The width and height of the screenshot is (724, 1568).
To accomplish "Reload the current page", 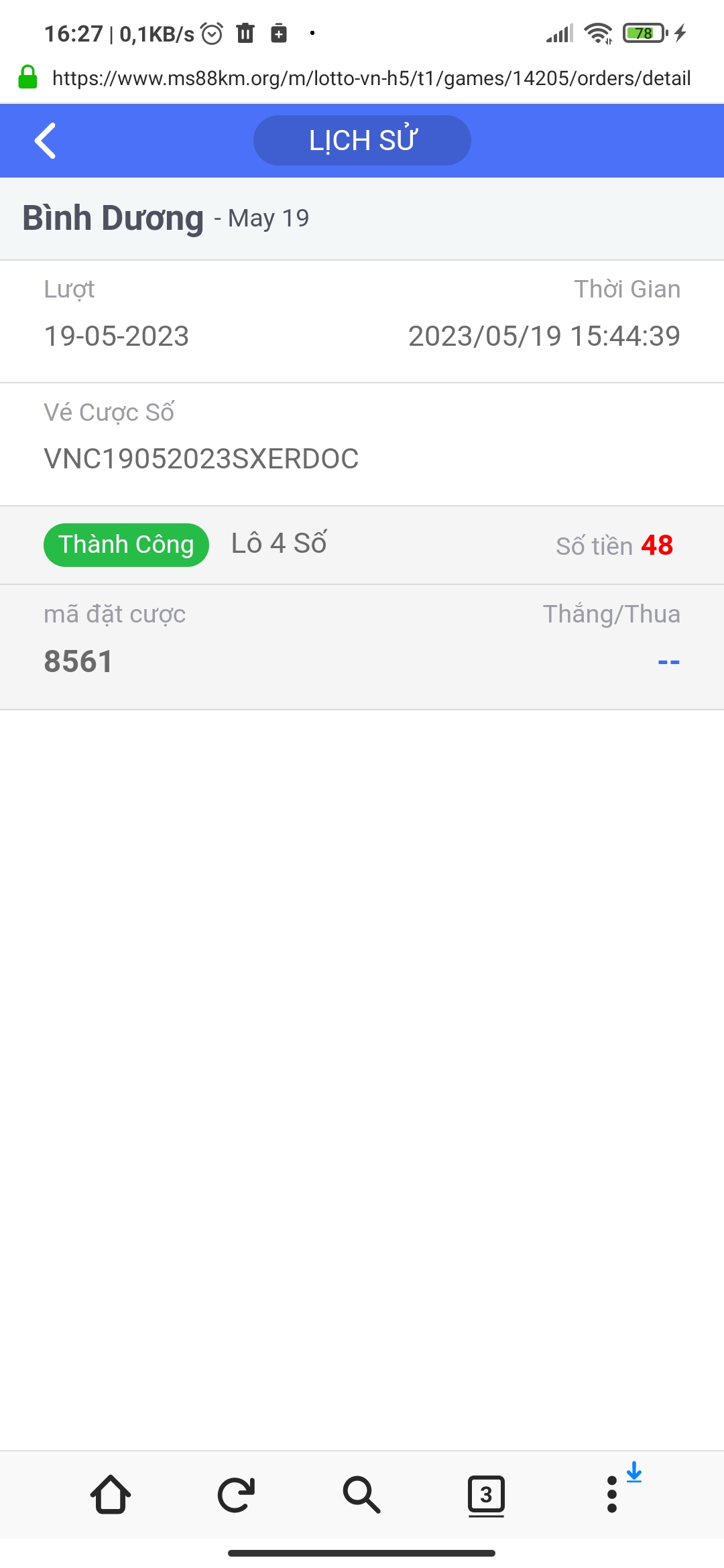I will coord(236,1494).
